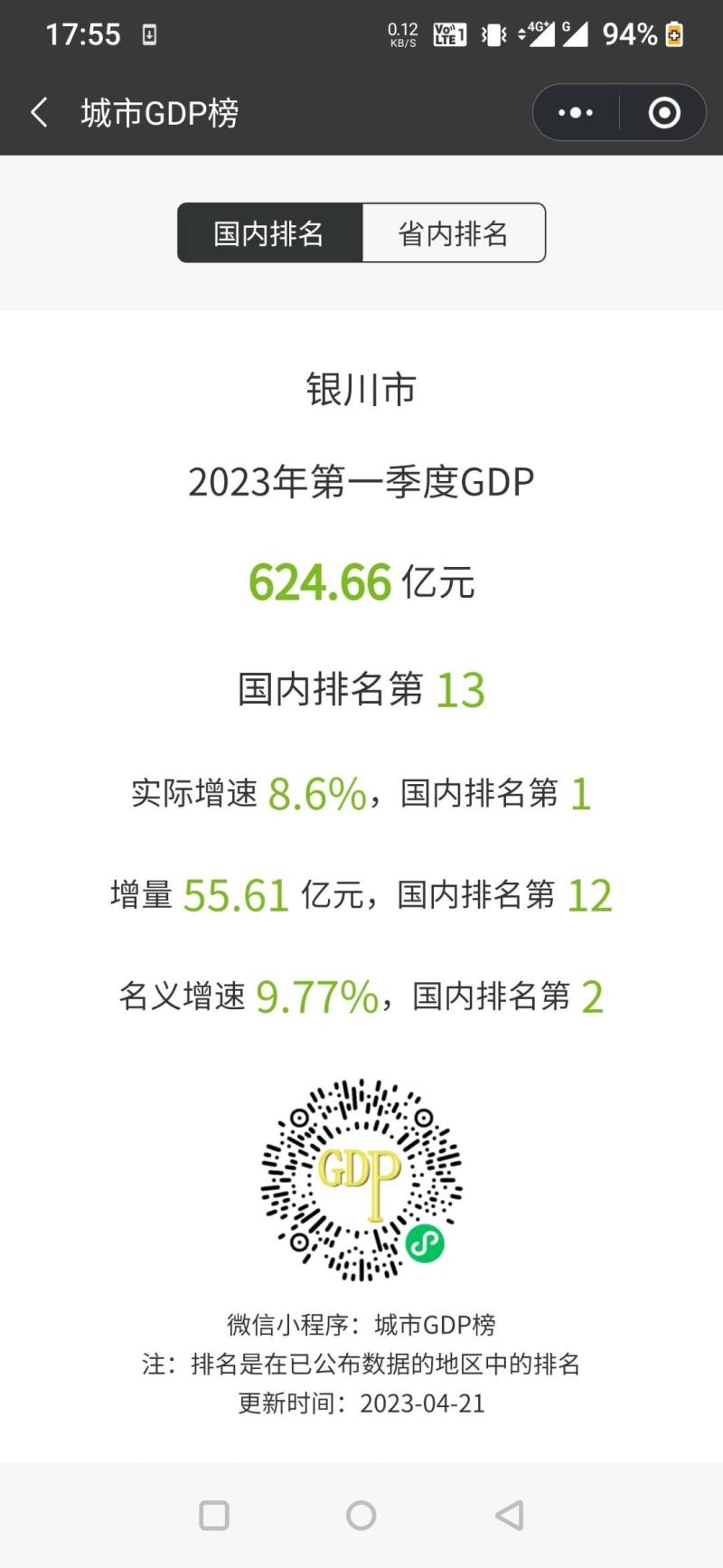The image size is (723, 1568).
Task: Go back using the header arrow
Action: 39,113
